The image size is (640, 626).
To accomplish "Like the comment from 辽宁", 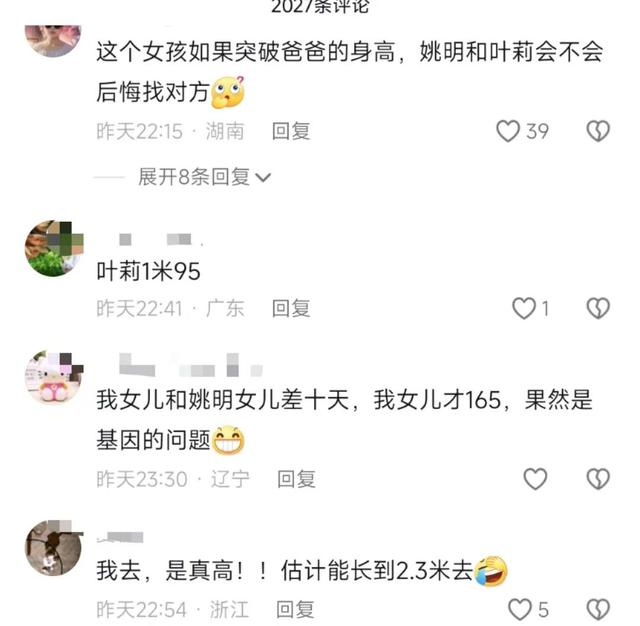I will pyautogui.click(x=535, y=479).
